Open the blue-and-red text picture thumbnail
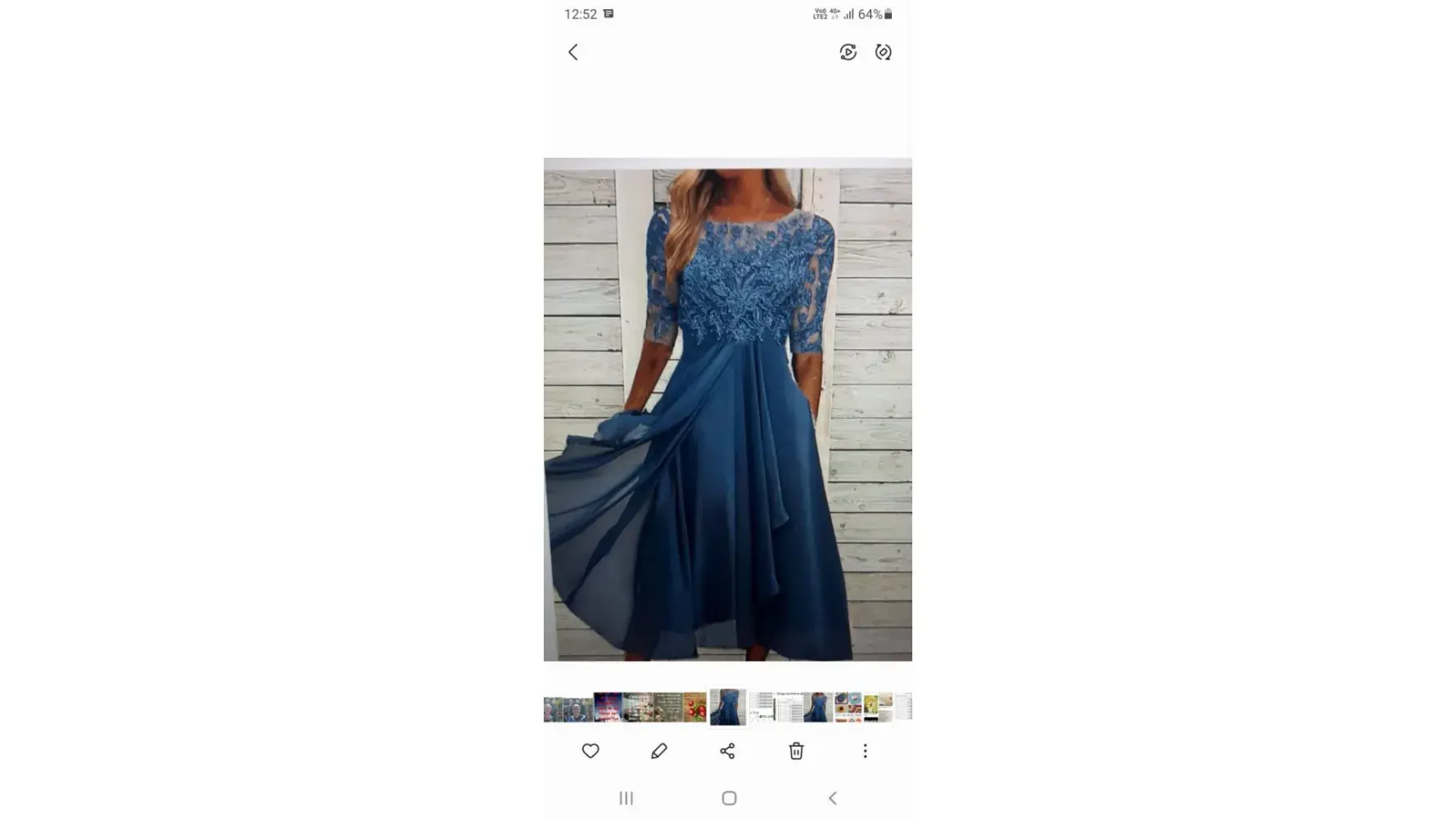 tap(608, 707)
